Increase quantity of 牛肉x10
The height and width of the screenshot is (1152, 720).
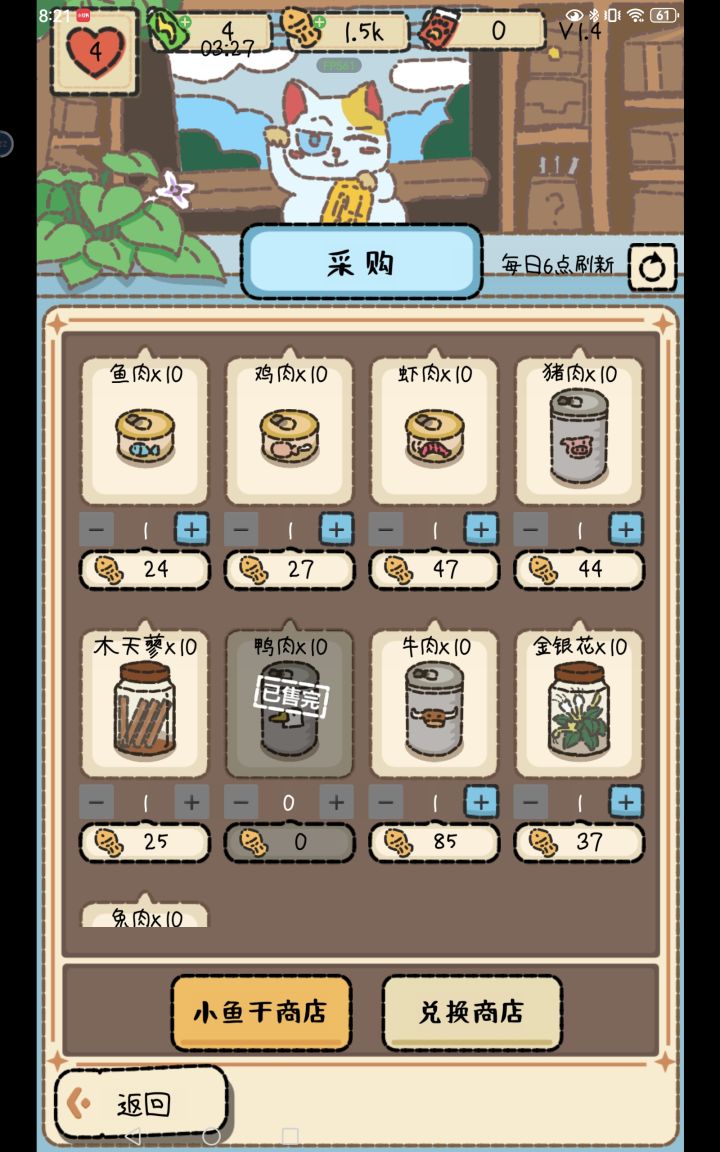pos(480,802)
